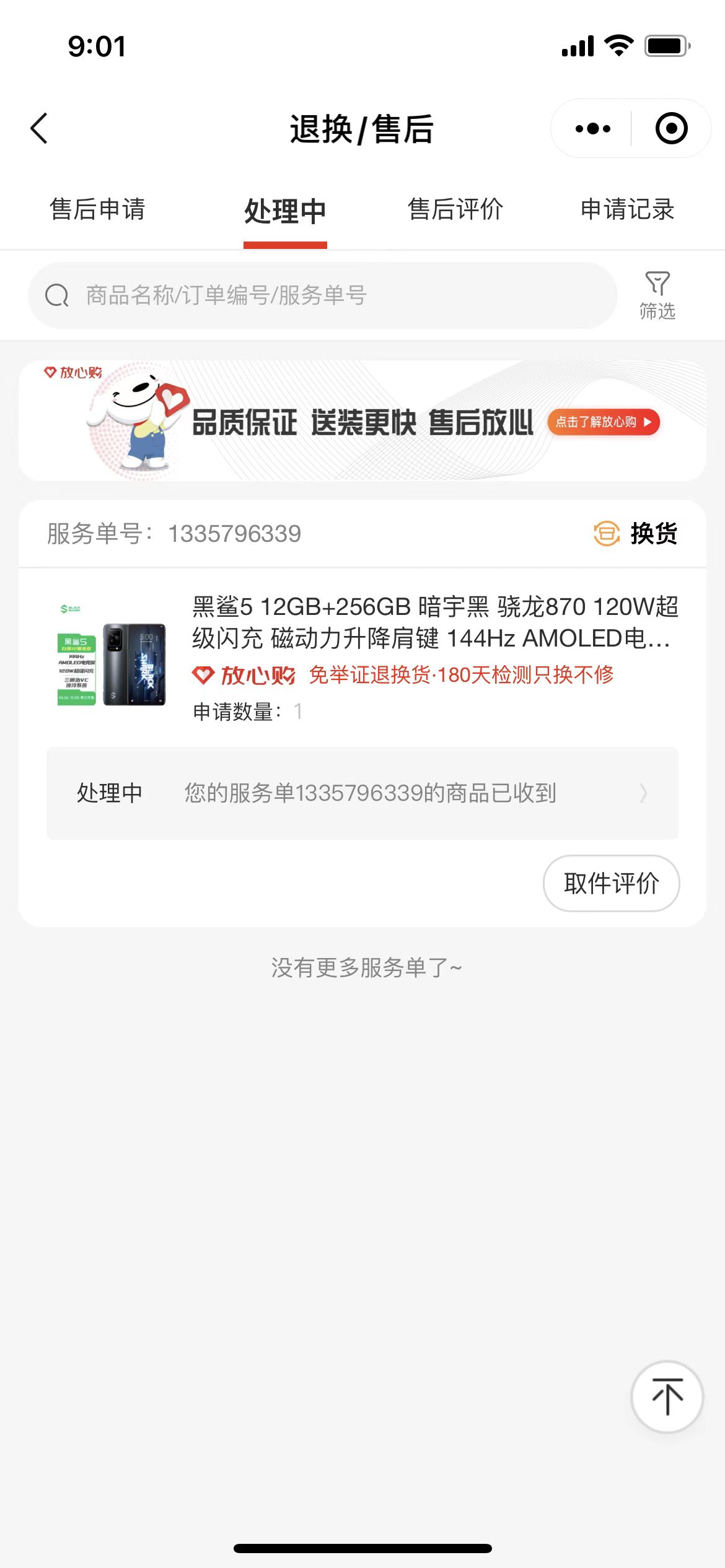725x1568 pixels.
Task: Open the mini program more options menu
Action: [x=592, y=128]
